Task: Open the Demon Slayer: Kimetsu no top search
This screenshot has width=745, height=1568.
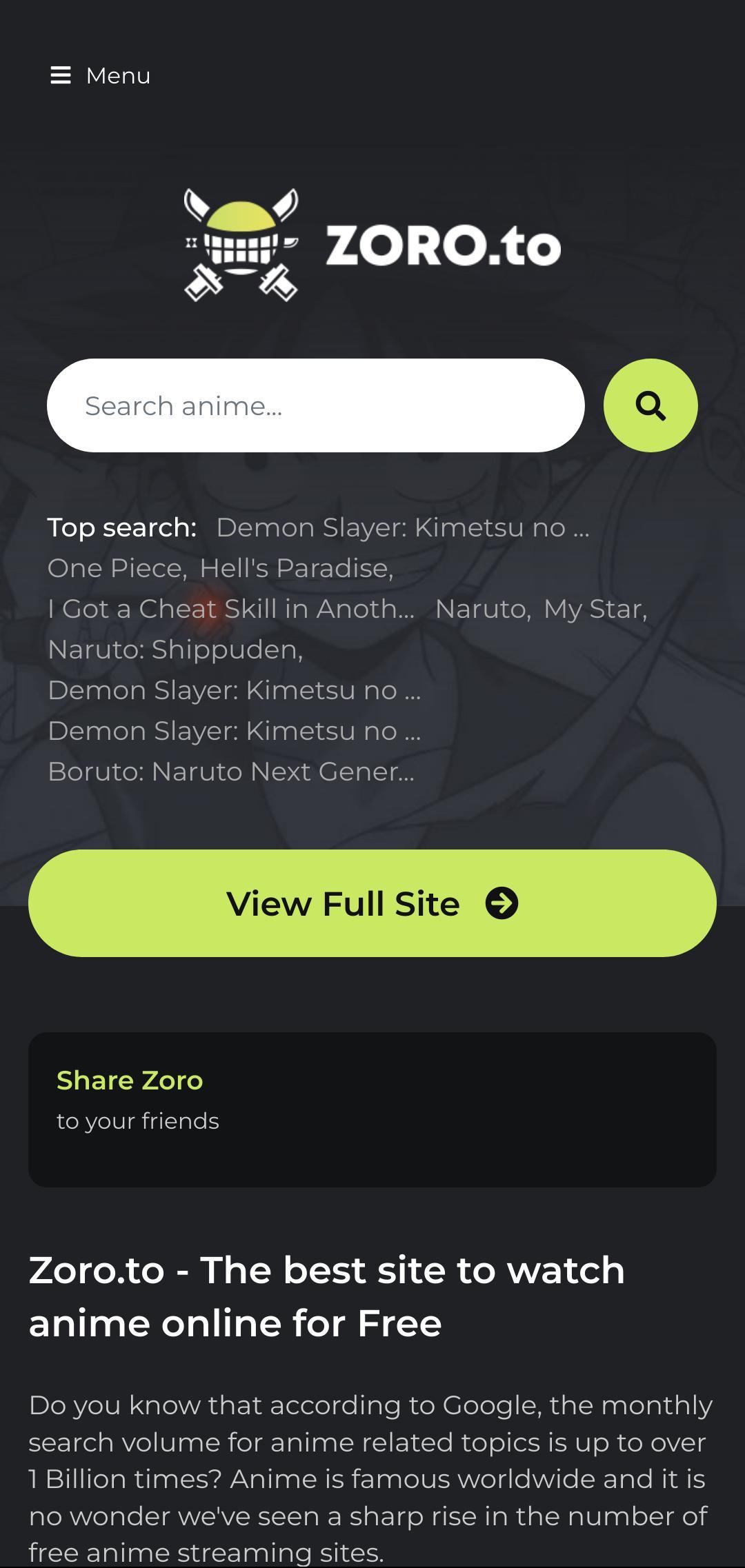Action: [401, 527]
